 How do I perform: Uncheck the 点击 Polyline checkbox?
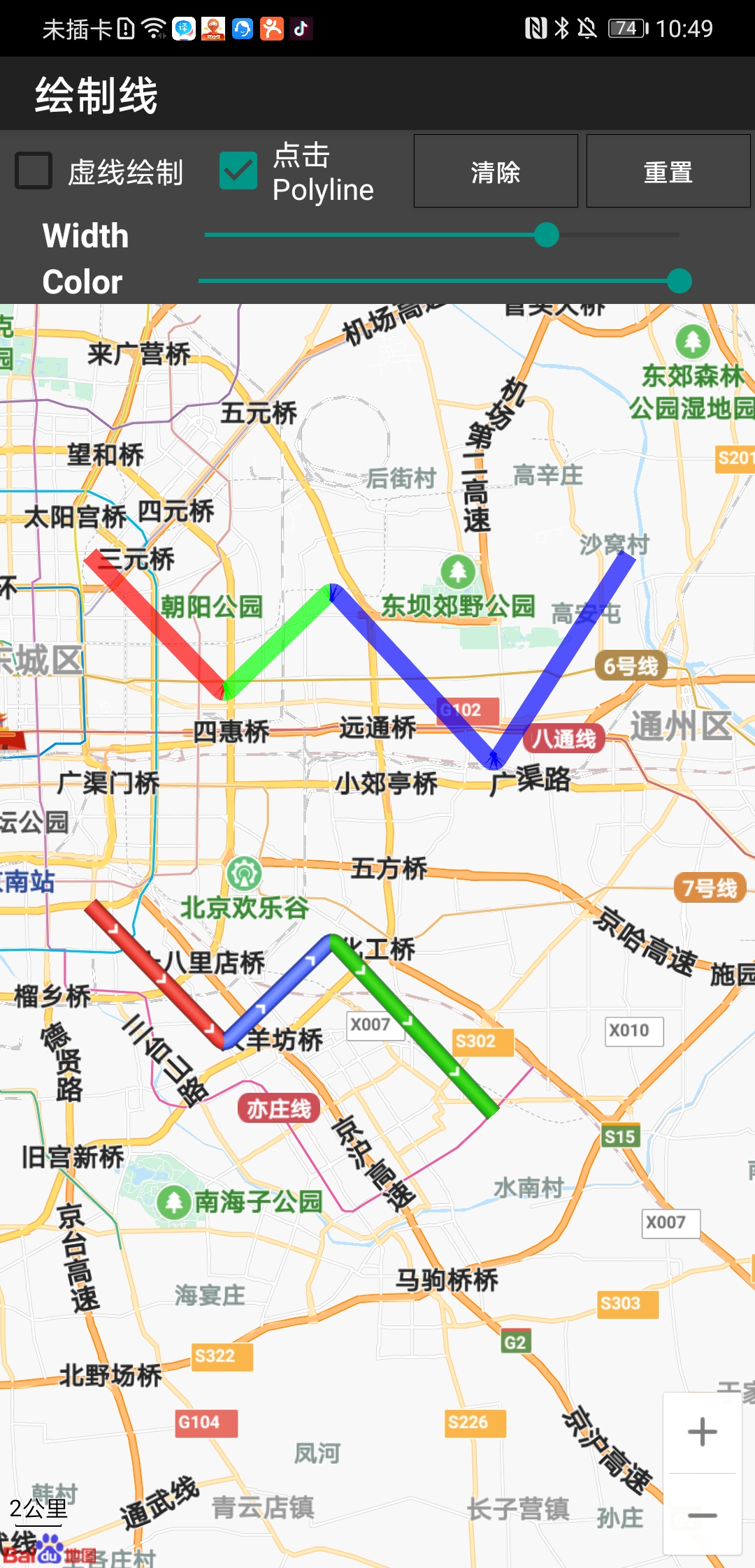(x=238, y=171)
